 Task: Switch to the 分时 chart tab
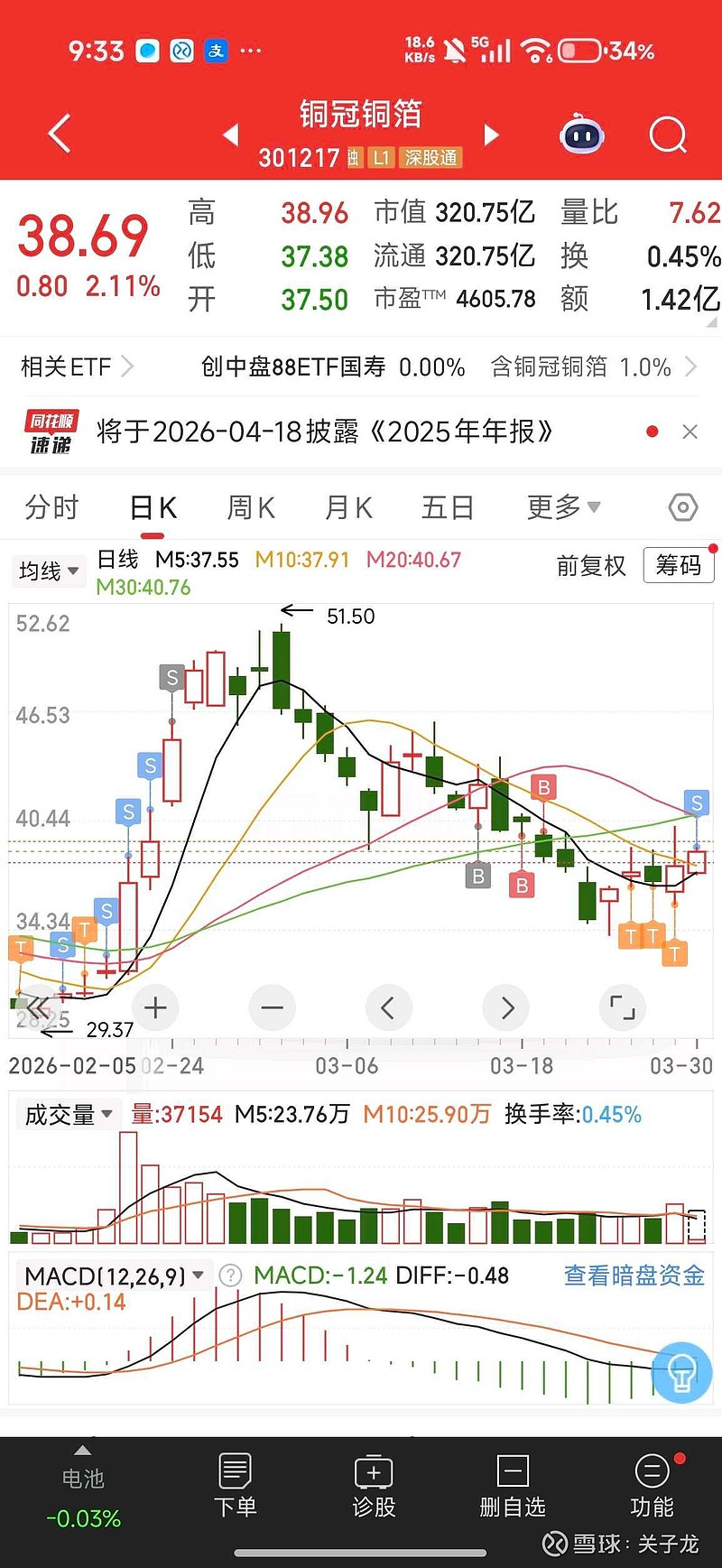52,507
